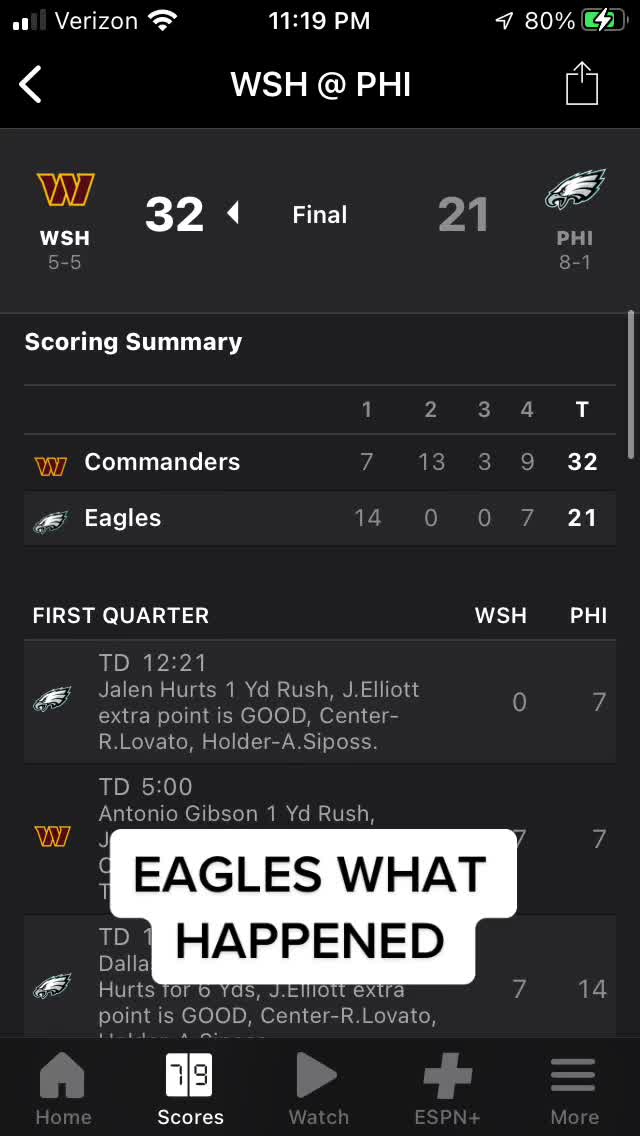
Task: Share this game summary
Action: 581,84
